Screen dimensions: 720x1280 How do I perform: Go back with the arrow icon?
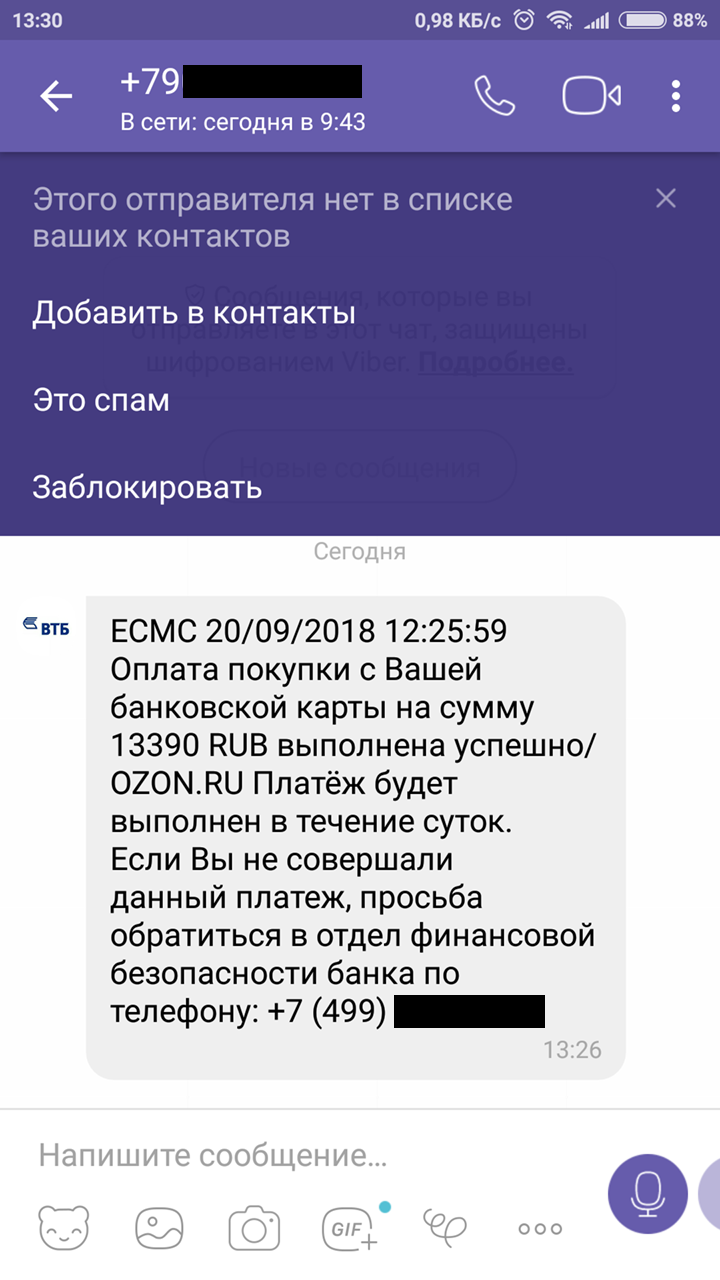point(57,97)
